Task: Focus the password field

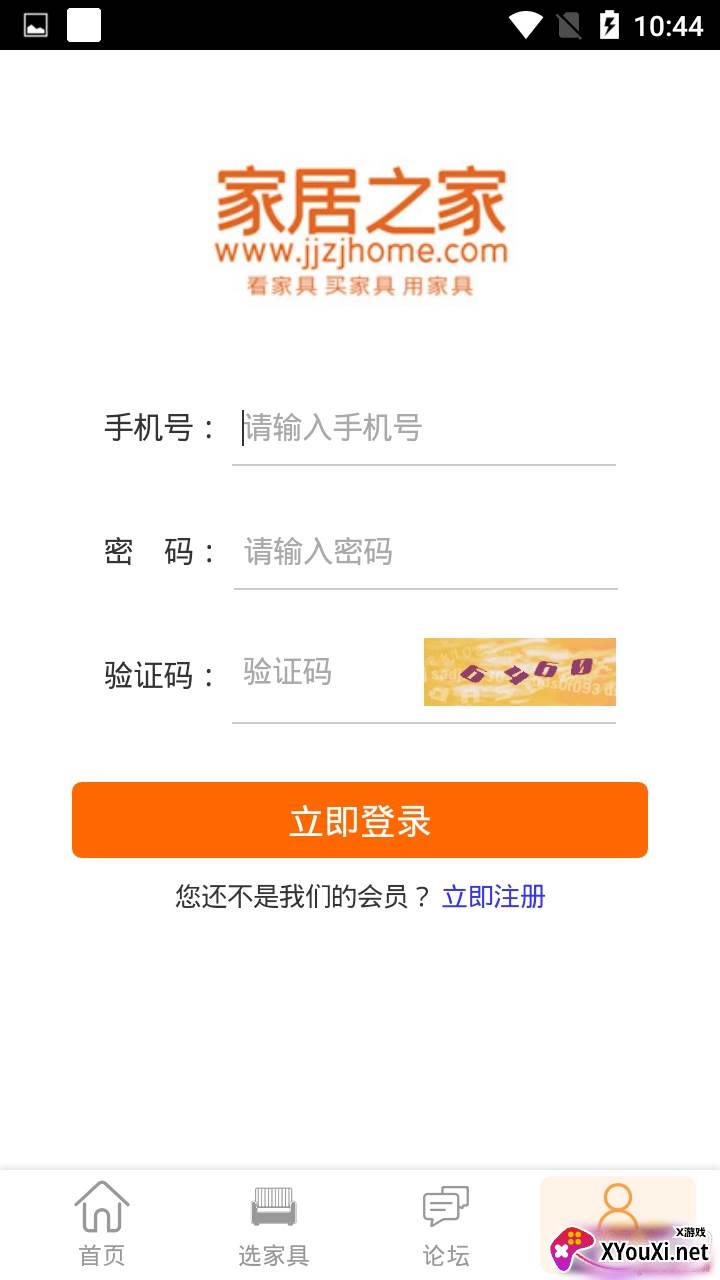Action: (x=424, y=552)
